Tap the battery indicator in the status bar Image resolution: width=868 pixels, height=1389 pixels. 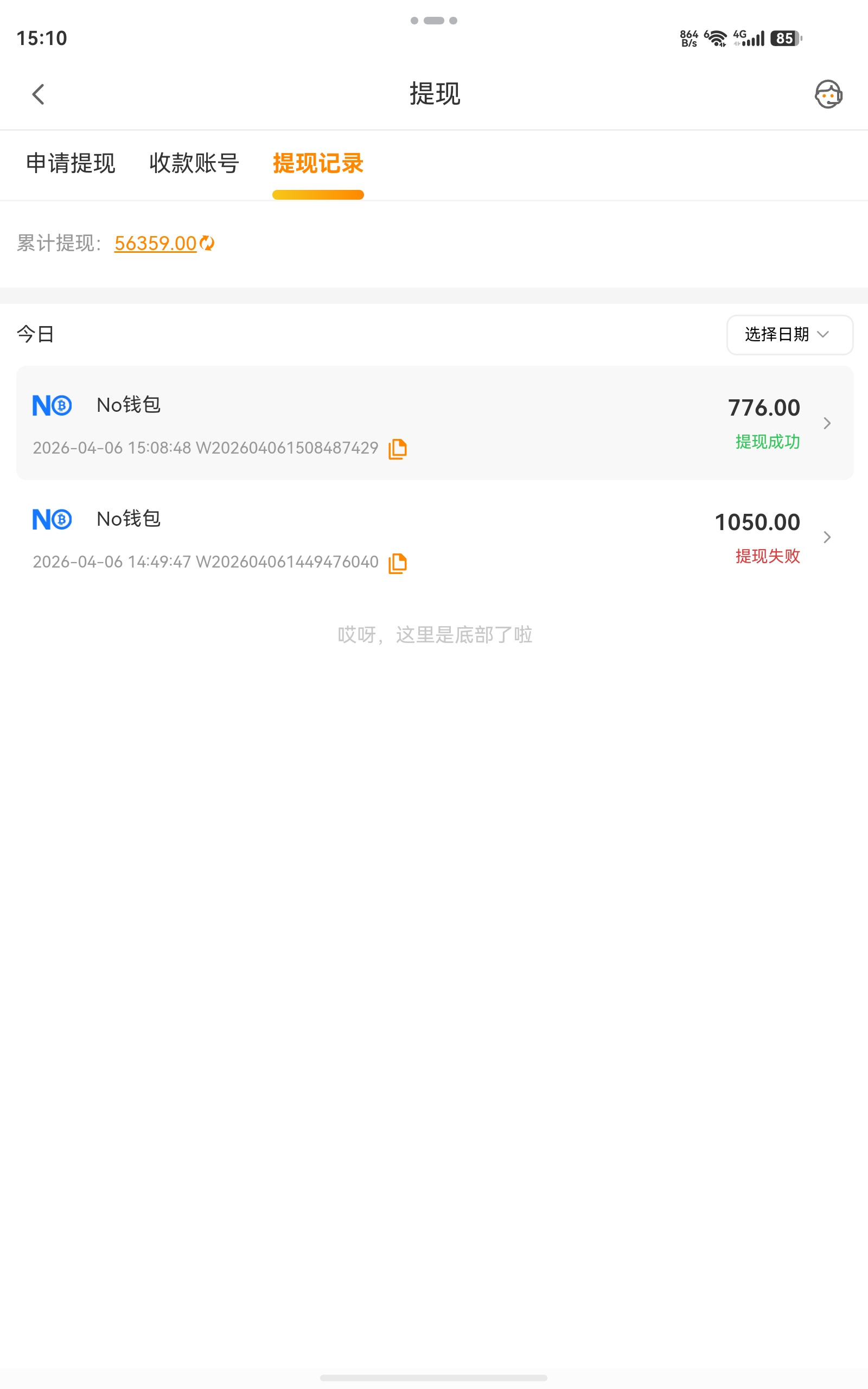[x=786, y=39]
